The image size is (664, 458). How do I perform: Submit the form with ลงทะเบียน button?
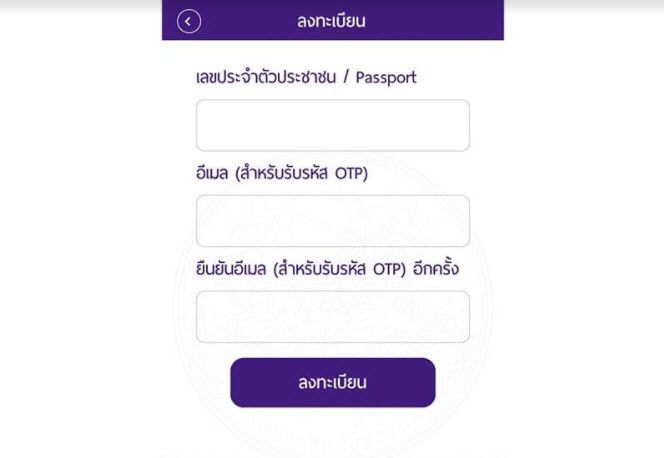[x=332, y=383]
